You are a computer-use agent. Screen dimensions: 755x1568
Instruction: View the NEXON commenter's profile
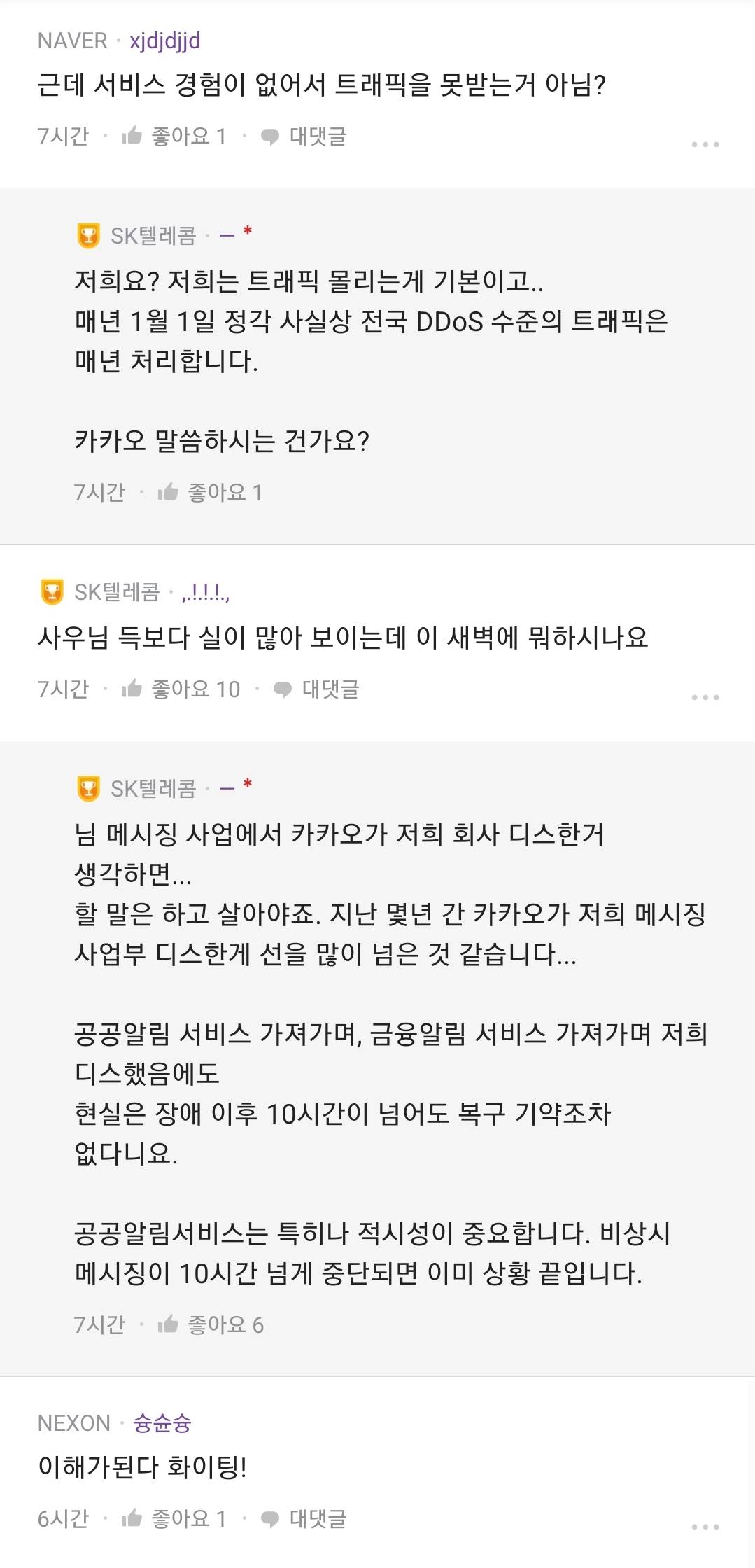point(162,1423)
